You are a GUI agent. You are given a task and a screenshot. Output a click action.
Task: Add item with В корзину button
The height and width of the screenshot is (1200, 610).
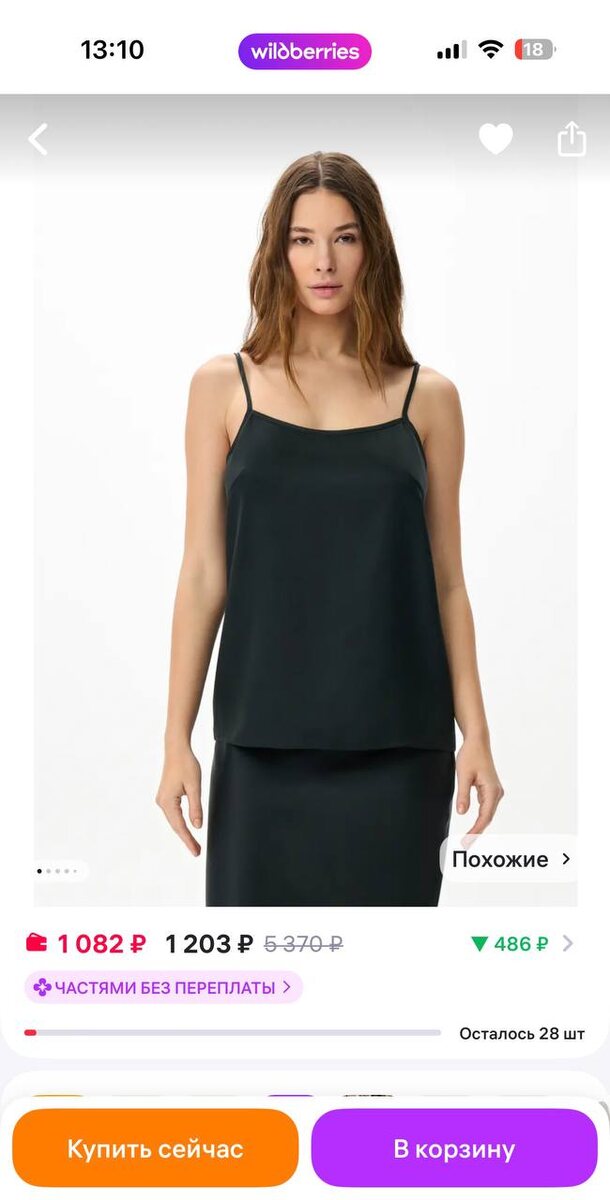point(454,1149)
